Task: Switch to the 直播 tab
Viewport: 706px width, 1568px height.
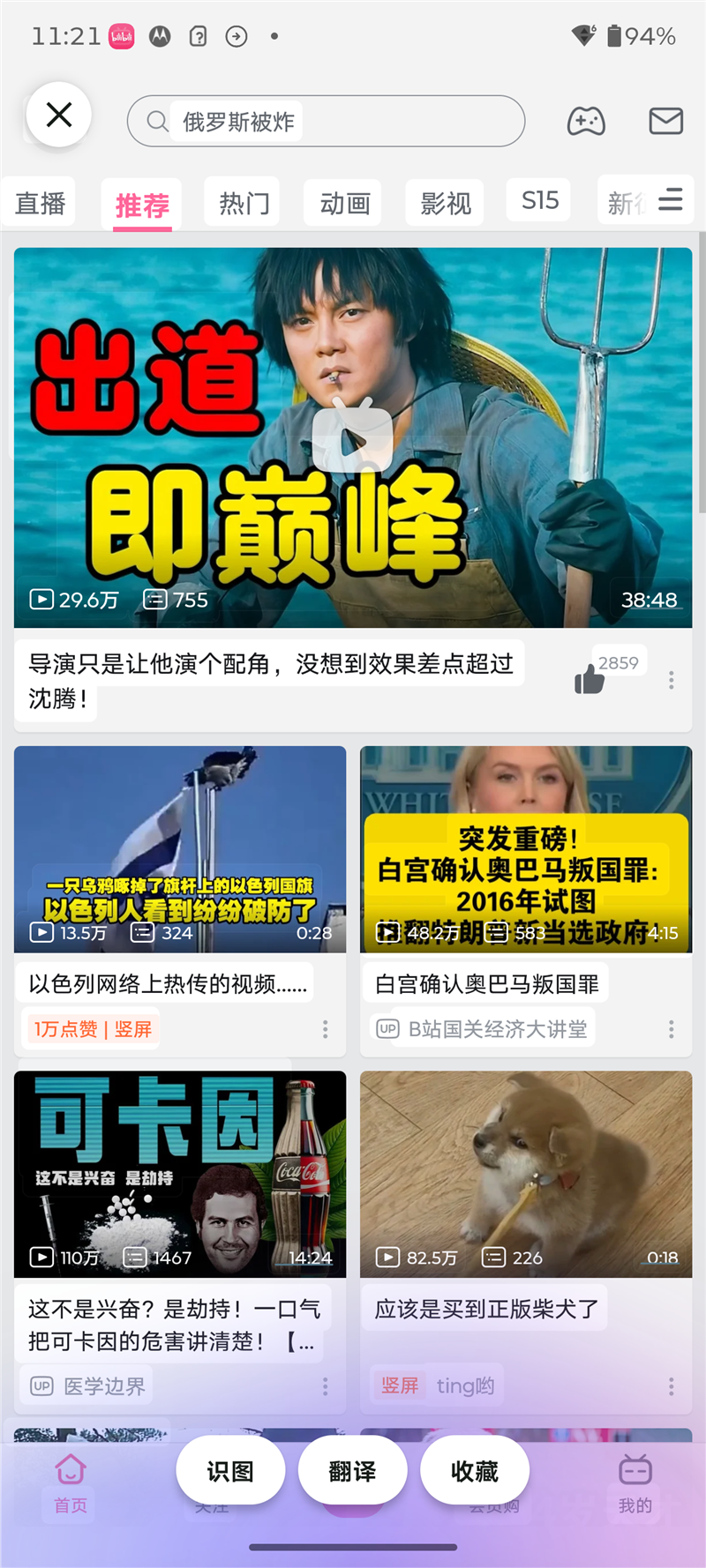Action: pos(40,204)
